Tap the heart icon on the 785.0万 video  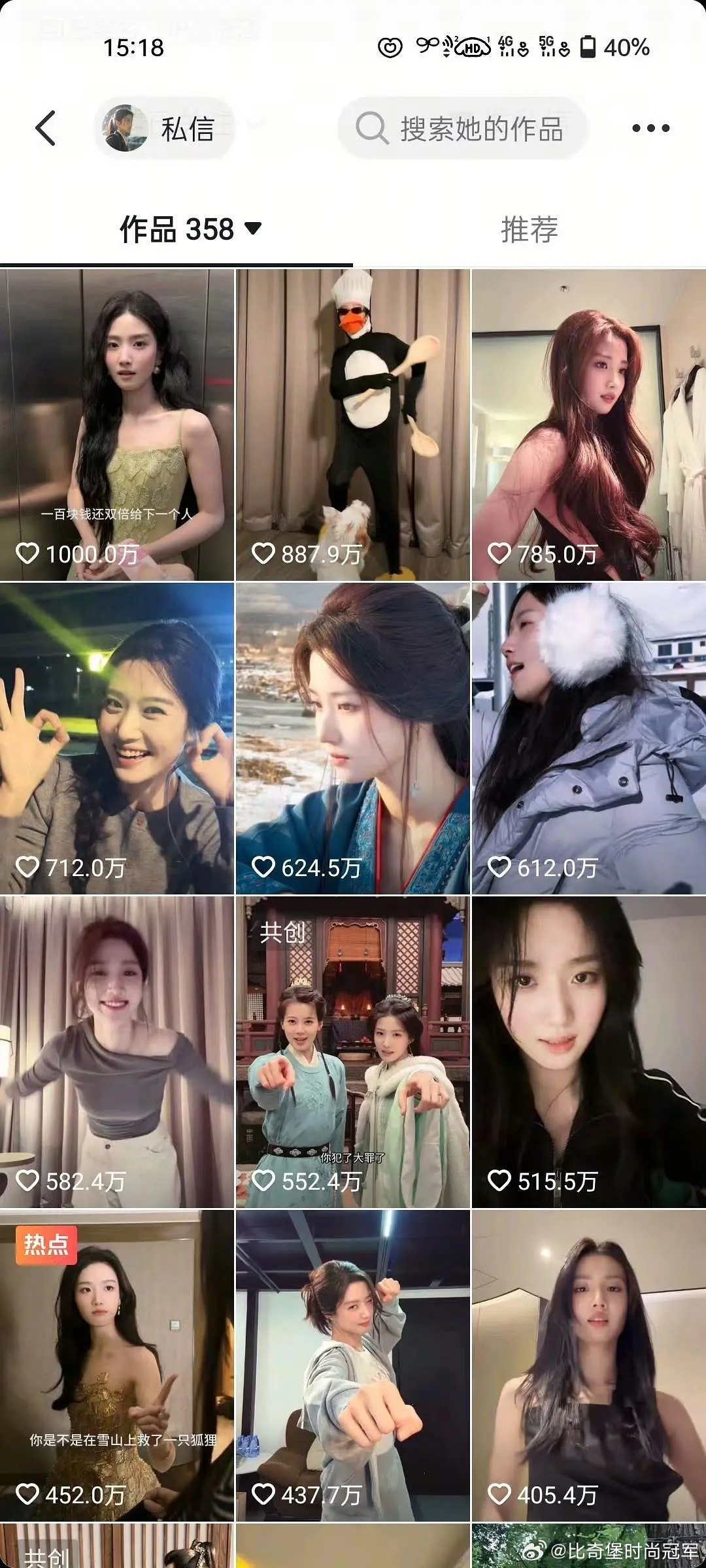(x=499, y=552)
